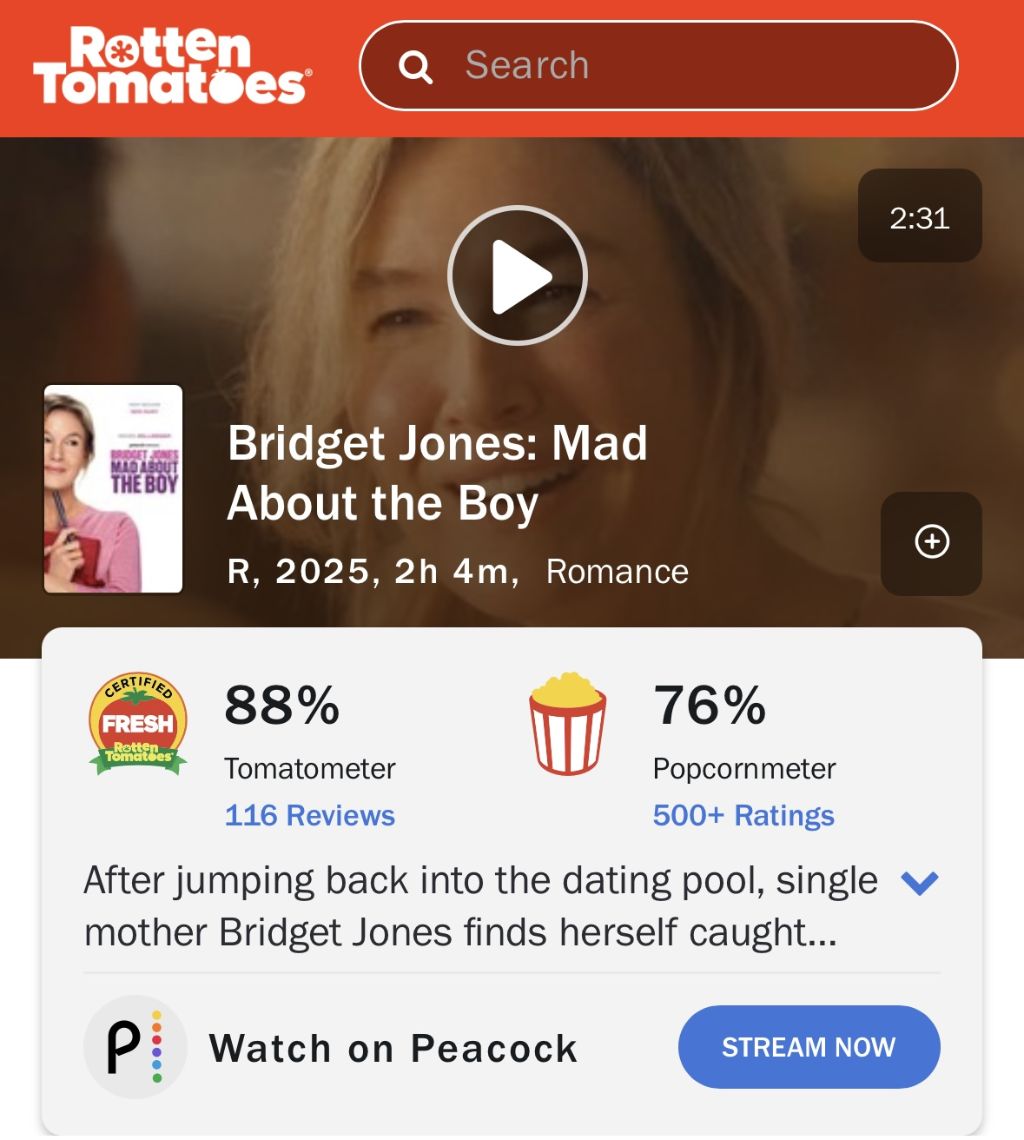Viewport: 1024px width, 1140px height.
Task: Add the movie to your watchlist
Action: [x=931, y=542]
